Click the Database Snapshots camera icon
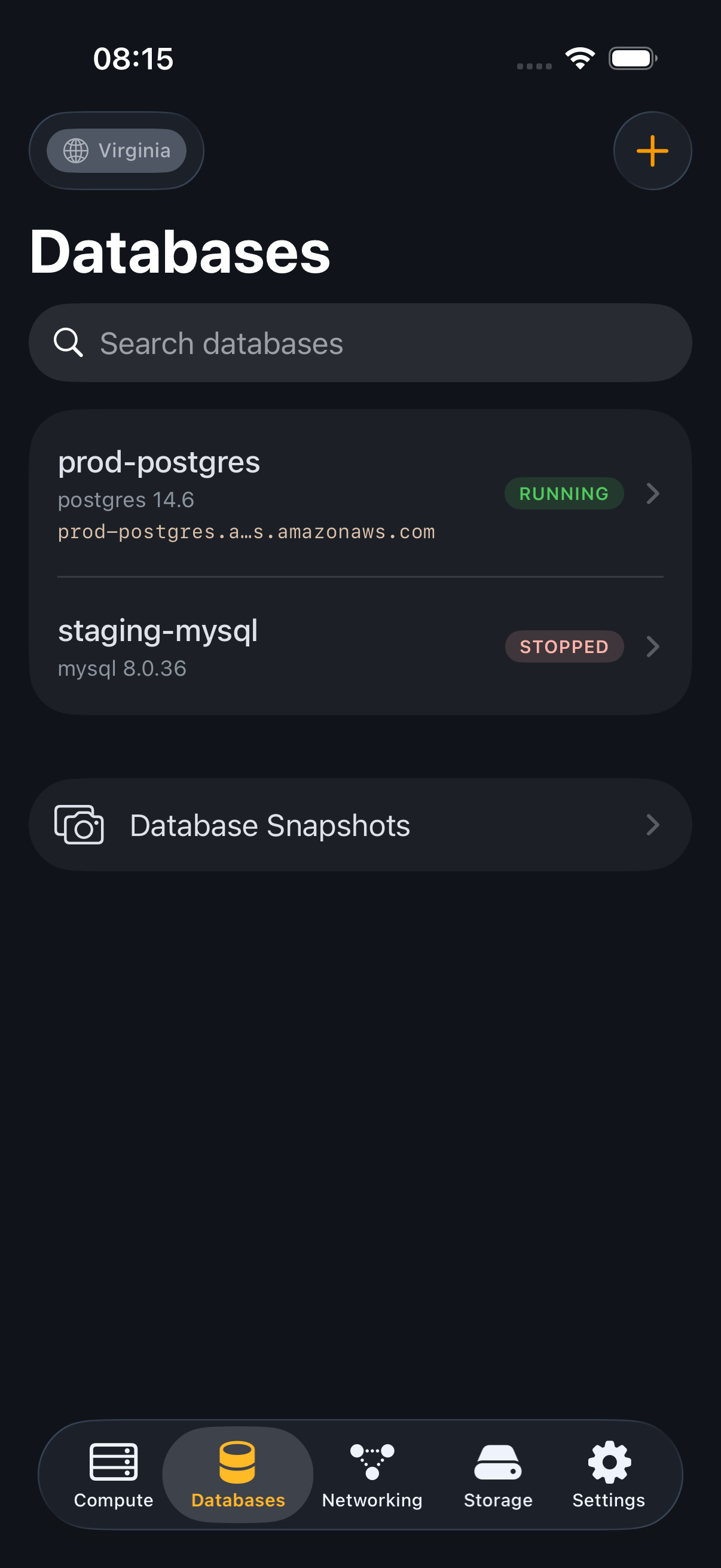Viewport: 721px width, 1568px height. (80, 825)
